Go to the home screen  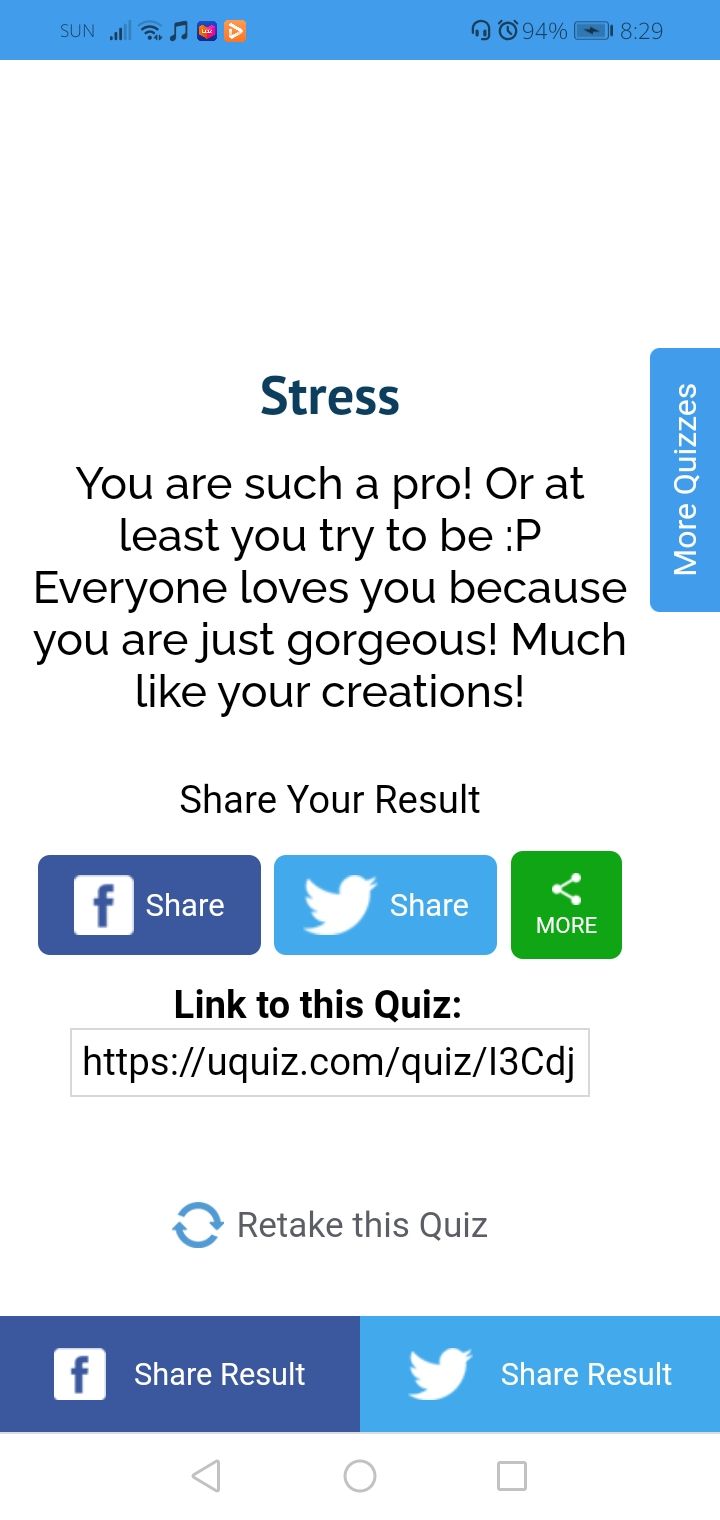[x=360, y=1476]
